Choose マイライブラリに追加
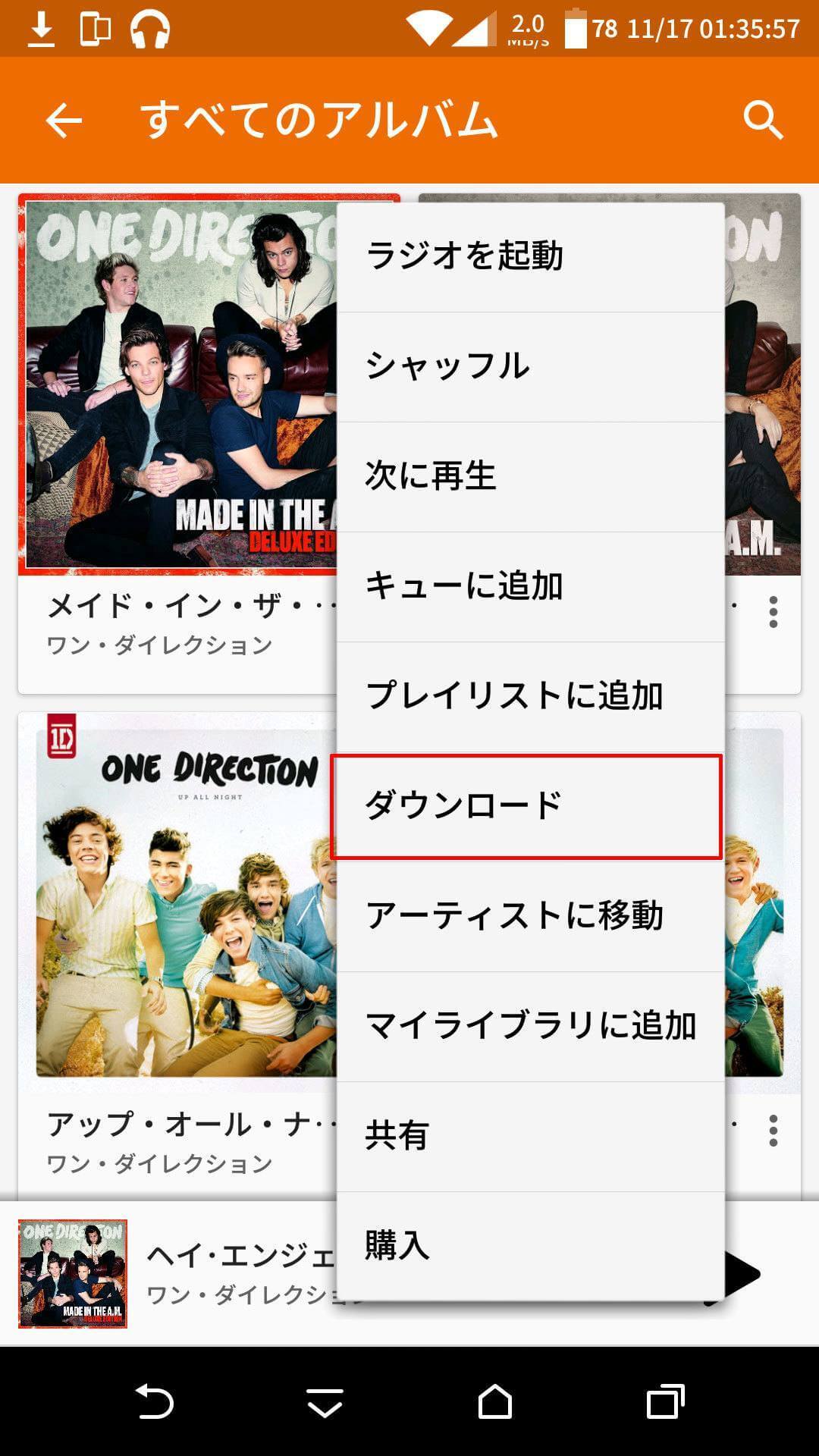The width and height of the screenshot is (819, 1456). pyautogui.click(x=531, y=1027)
